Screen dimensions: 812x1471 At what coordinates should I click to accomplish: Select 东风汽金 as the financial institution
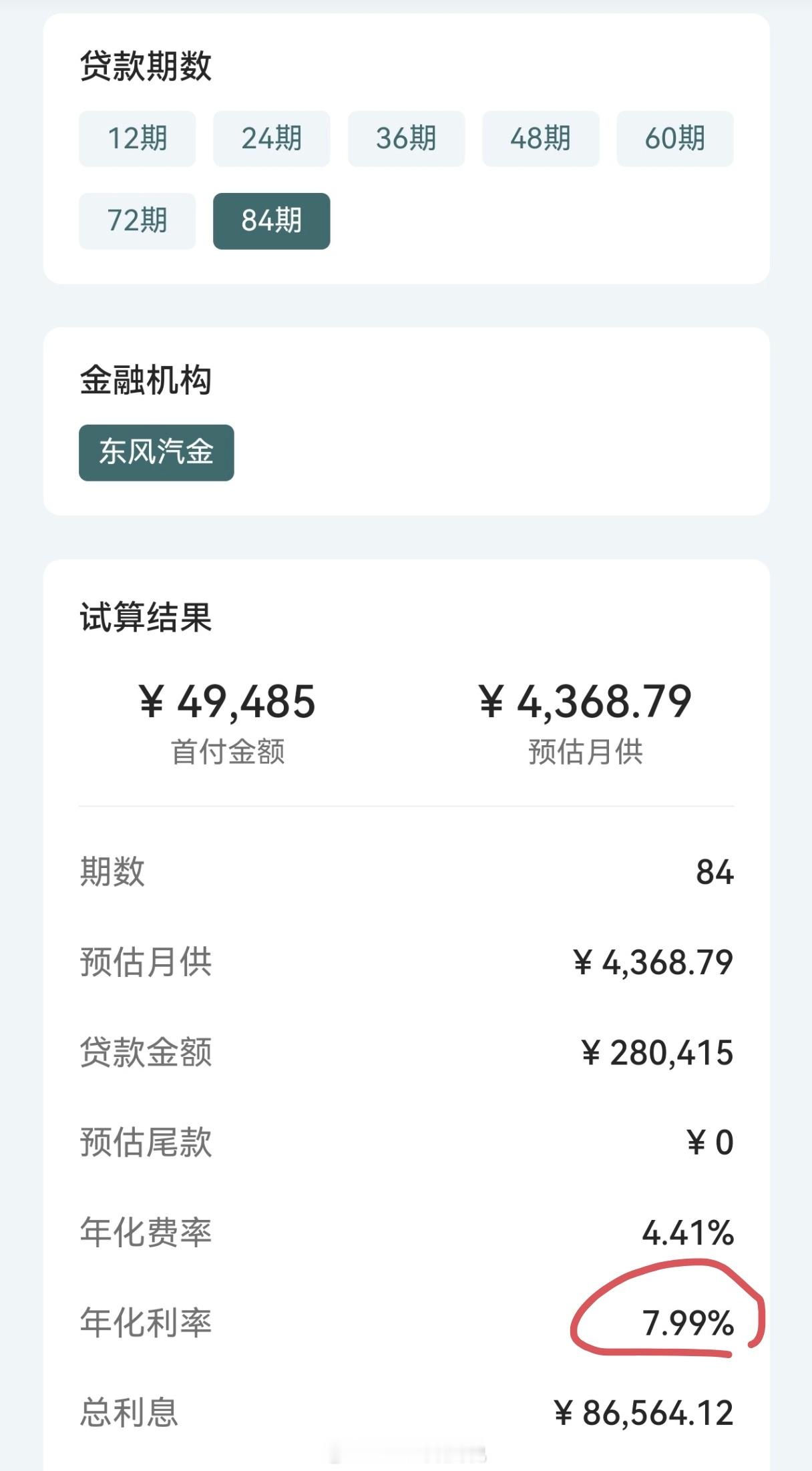pos(156,451)
